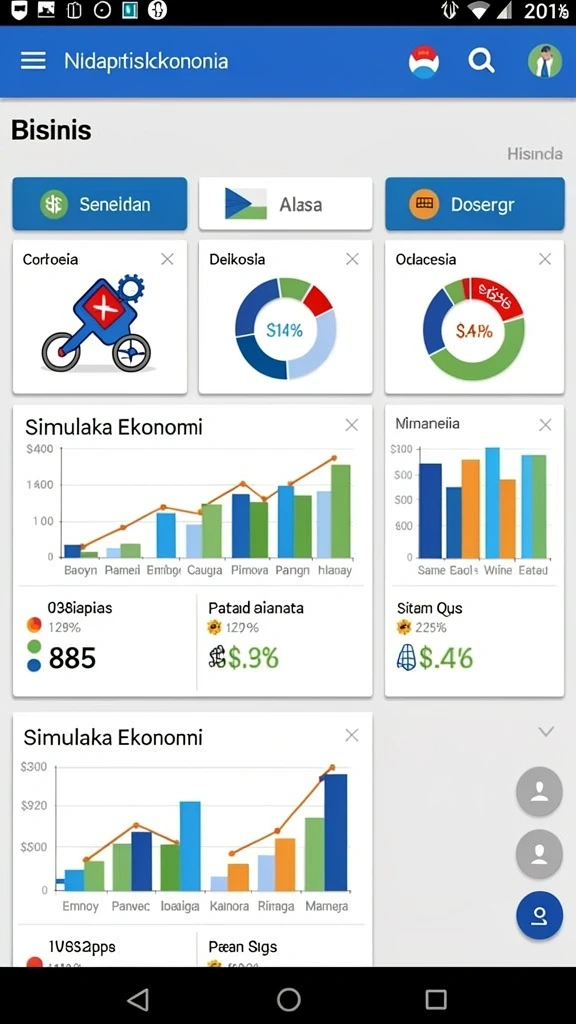
Task: Close the Cortoeia card
Action: click(167, 259)
